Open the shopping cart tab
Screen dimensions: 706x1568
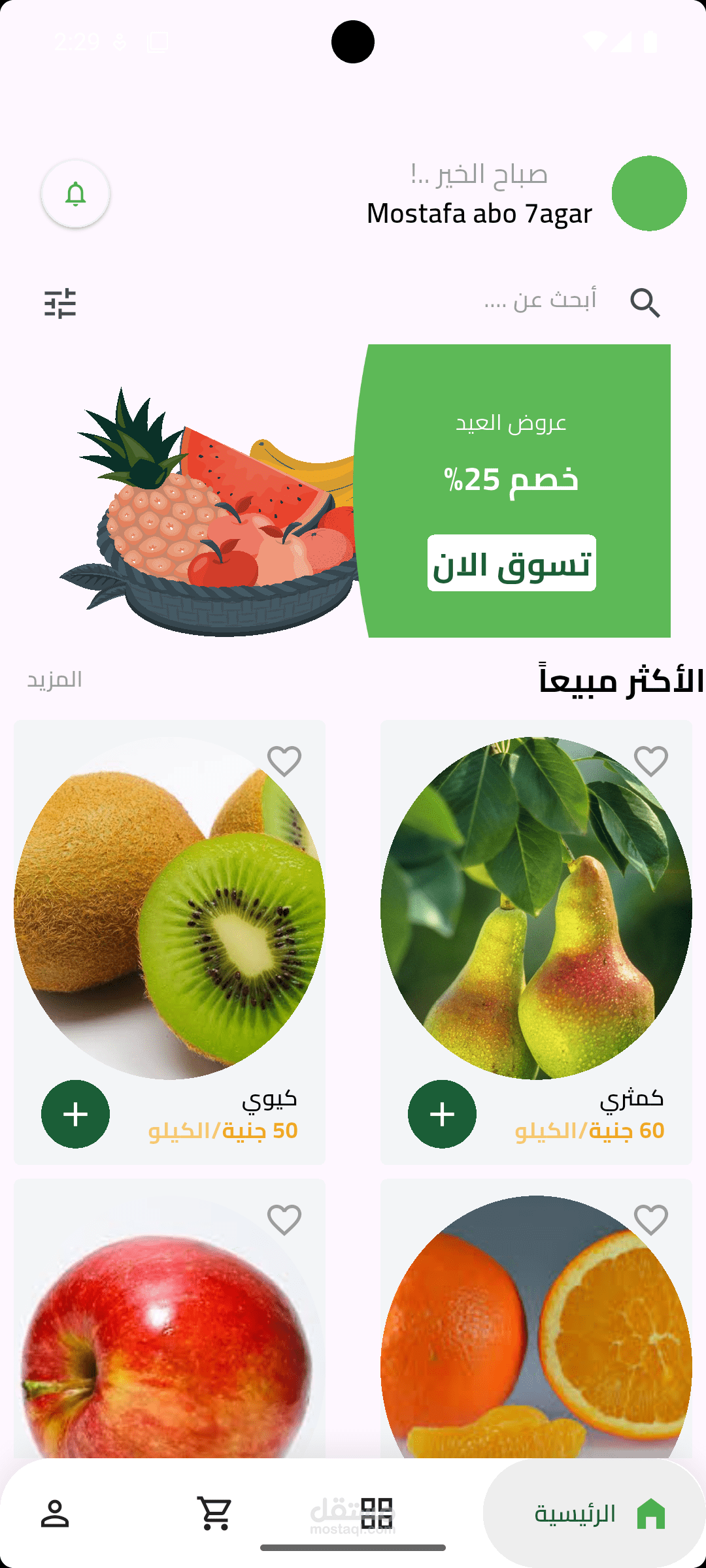[x=215, y=1513]
